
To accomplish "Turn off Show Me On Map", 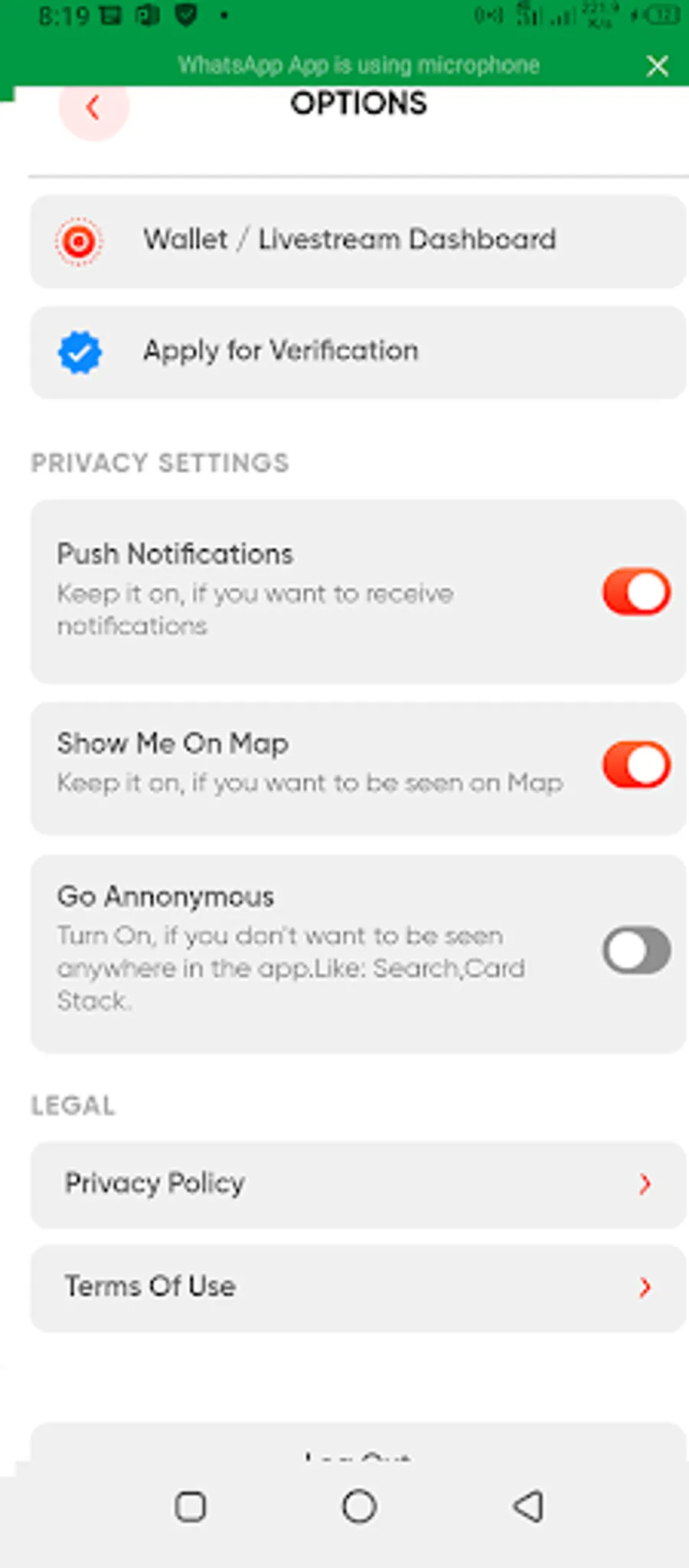I will tap(635, 763).
